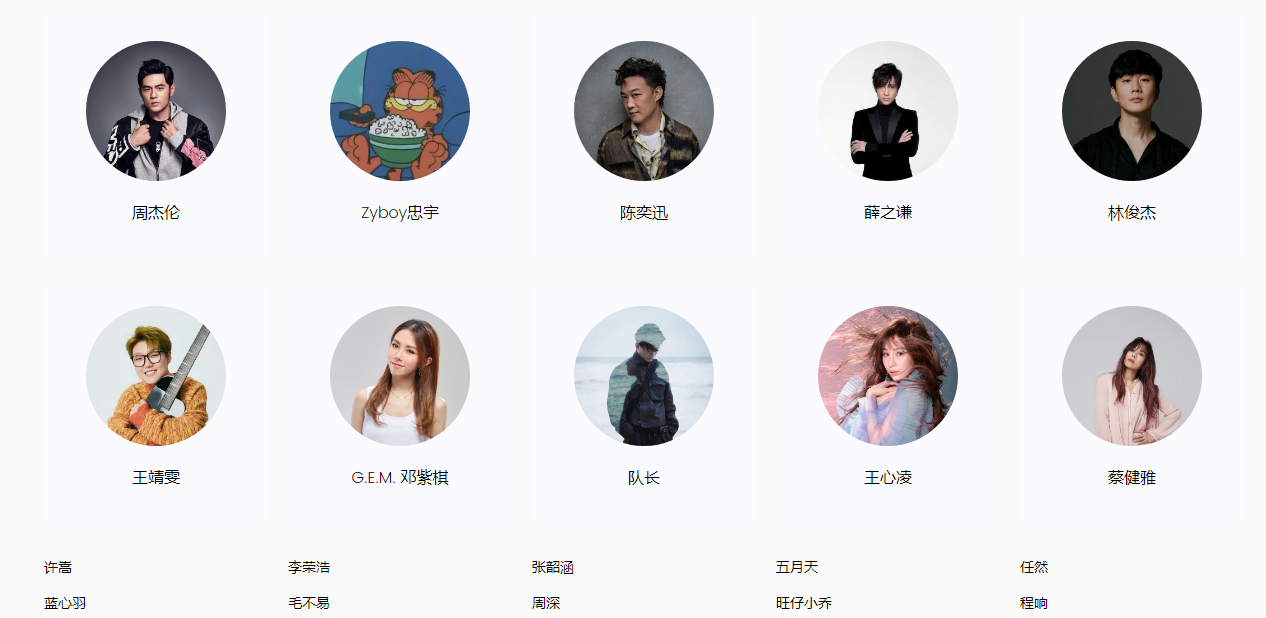Open the 任然 artist link
Screen dimensions: 1266x618
tap(1034, 567)
